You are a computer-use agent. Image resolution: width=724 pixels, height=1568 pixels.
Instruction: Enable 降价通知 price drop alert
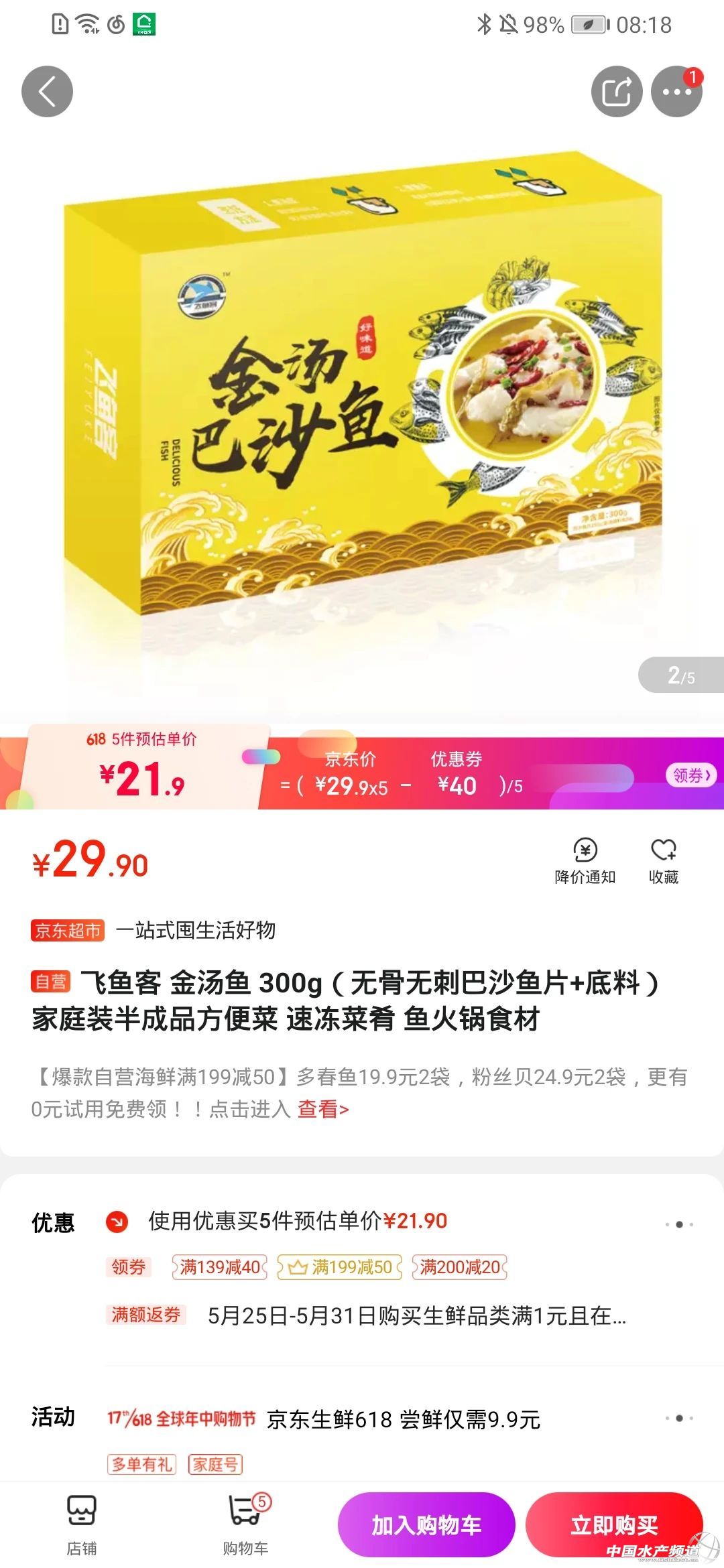(x=585, y=861)
